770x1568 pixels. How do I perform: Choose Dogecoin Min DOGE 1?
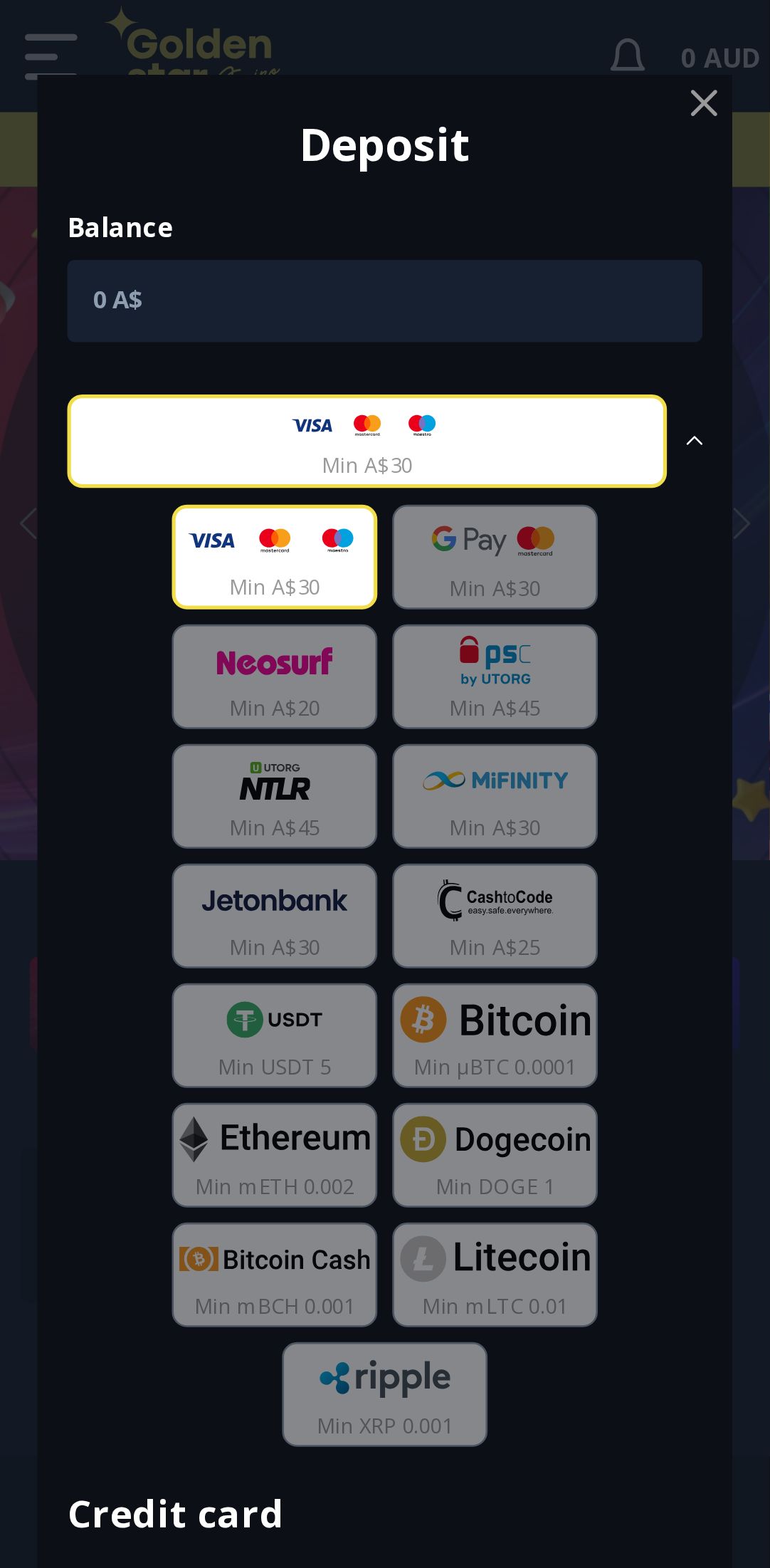pyautogui.click(x=495, y=1156)
